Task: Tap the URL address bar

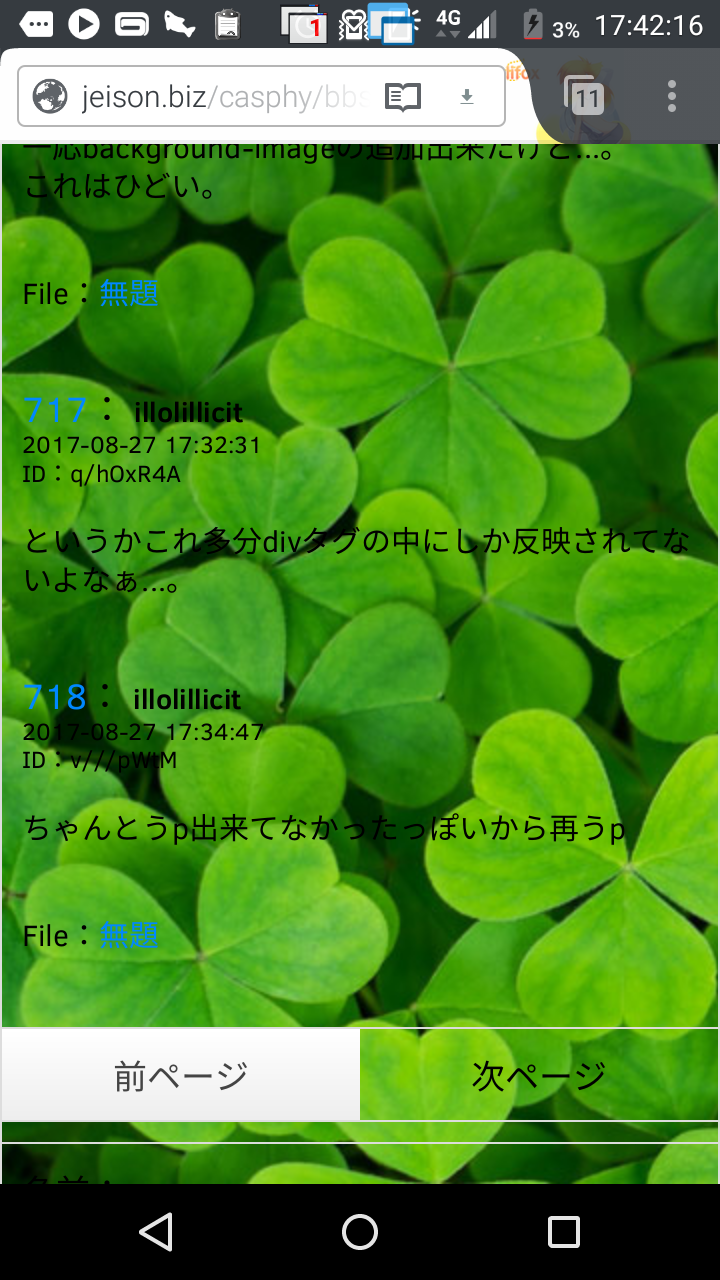Action: (220, 97)
